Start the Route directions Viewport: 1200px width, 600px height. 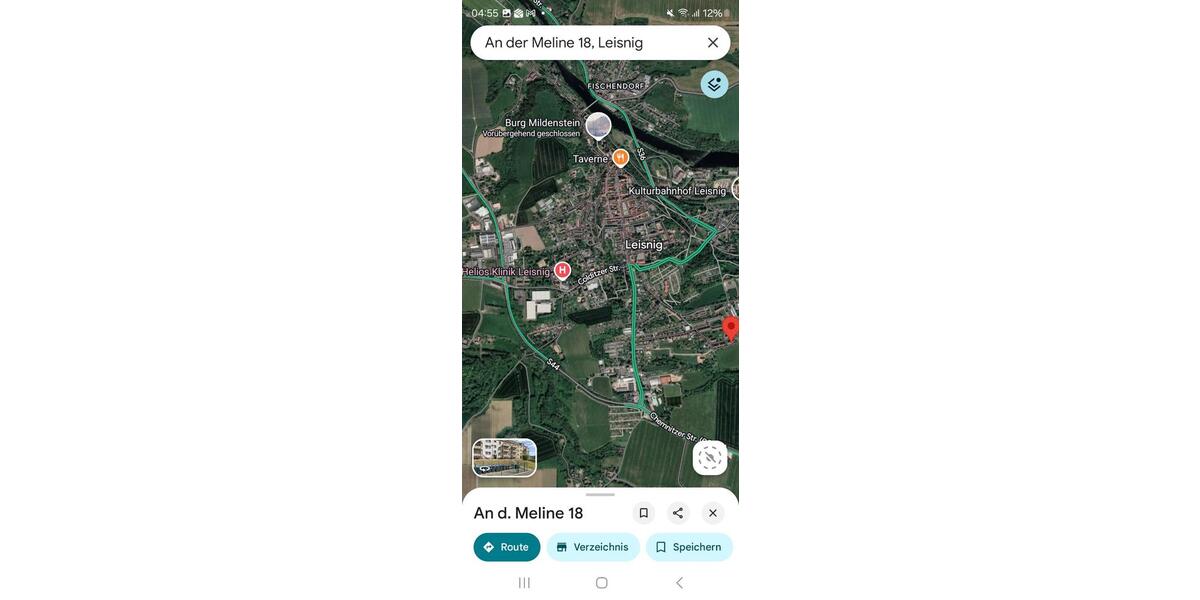(507, 547)
